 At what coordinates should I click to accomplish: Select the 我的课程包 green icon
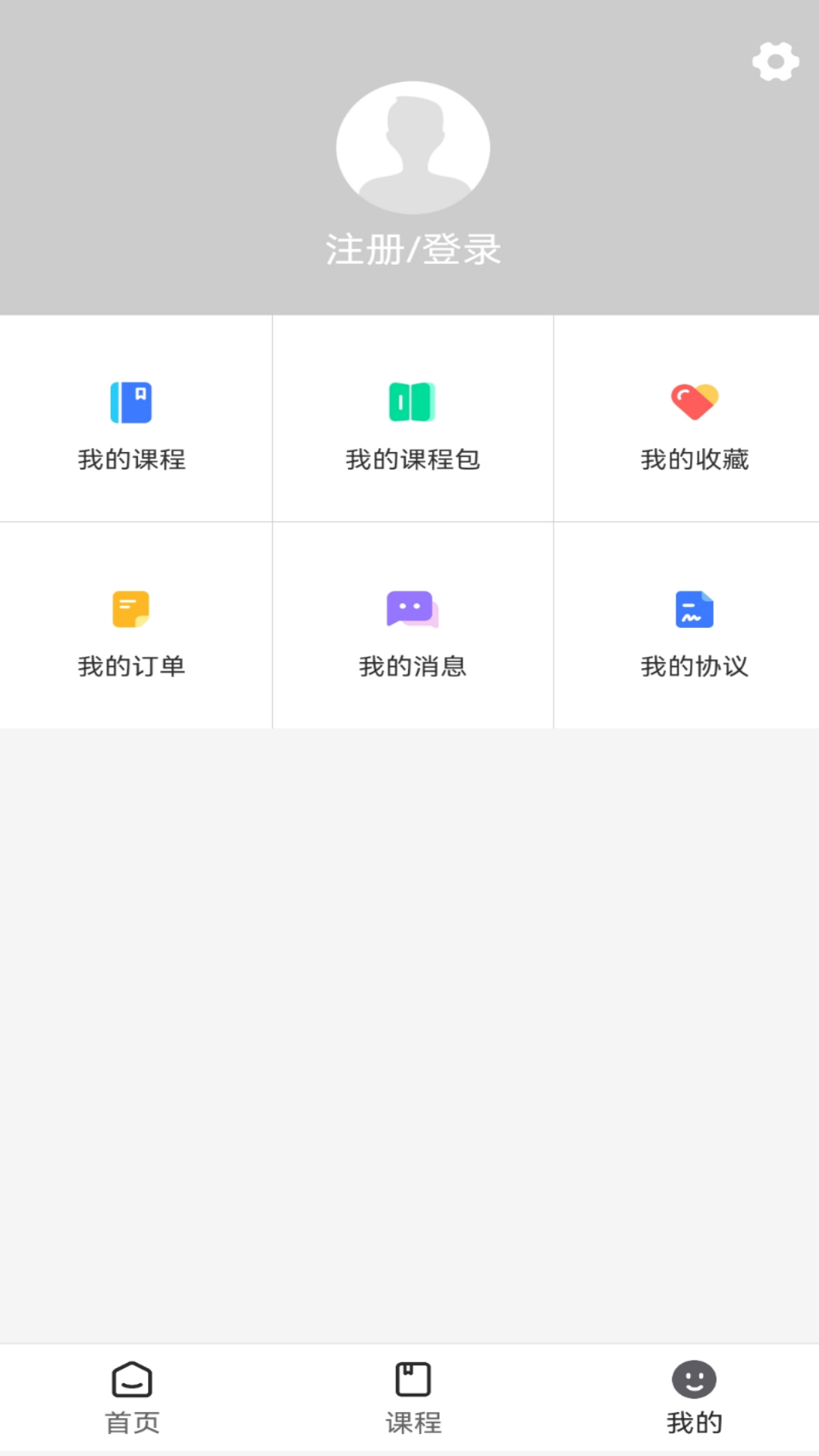tap(412, 403)
